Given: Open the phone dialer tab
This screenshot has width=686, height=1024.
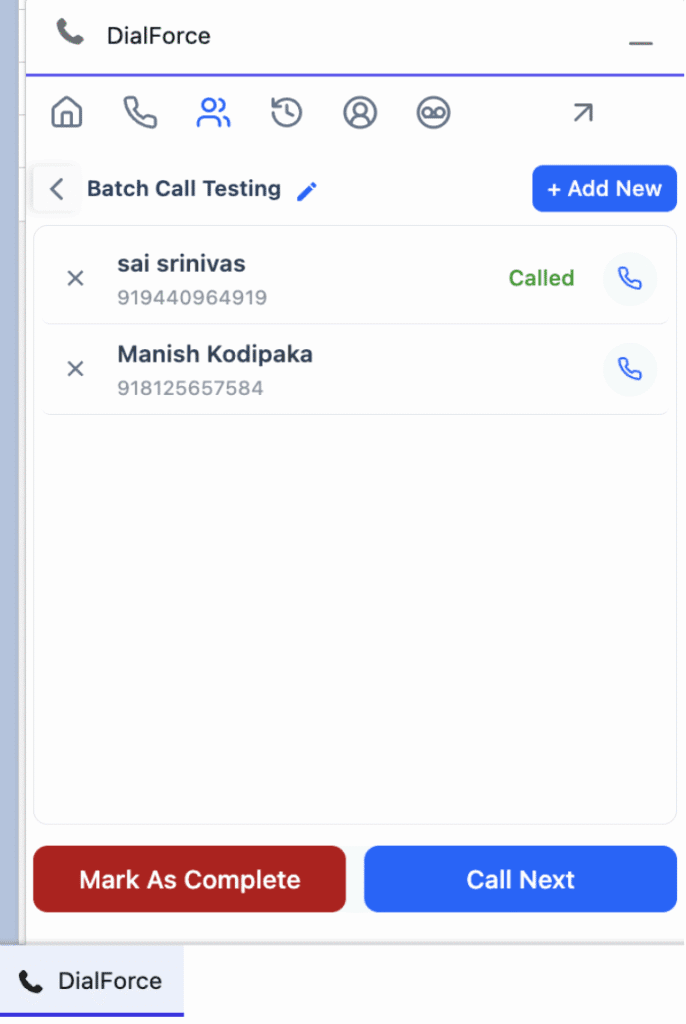Looking at the screenshot, I should point(140,112).
